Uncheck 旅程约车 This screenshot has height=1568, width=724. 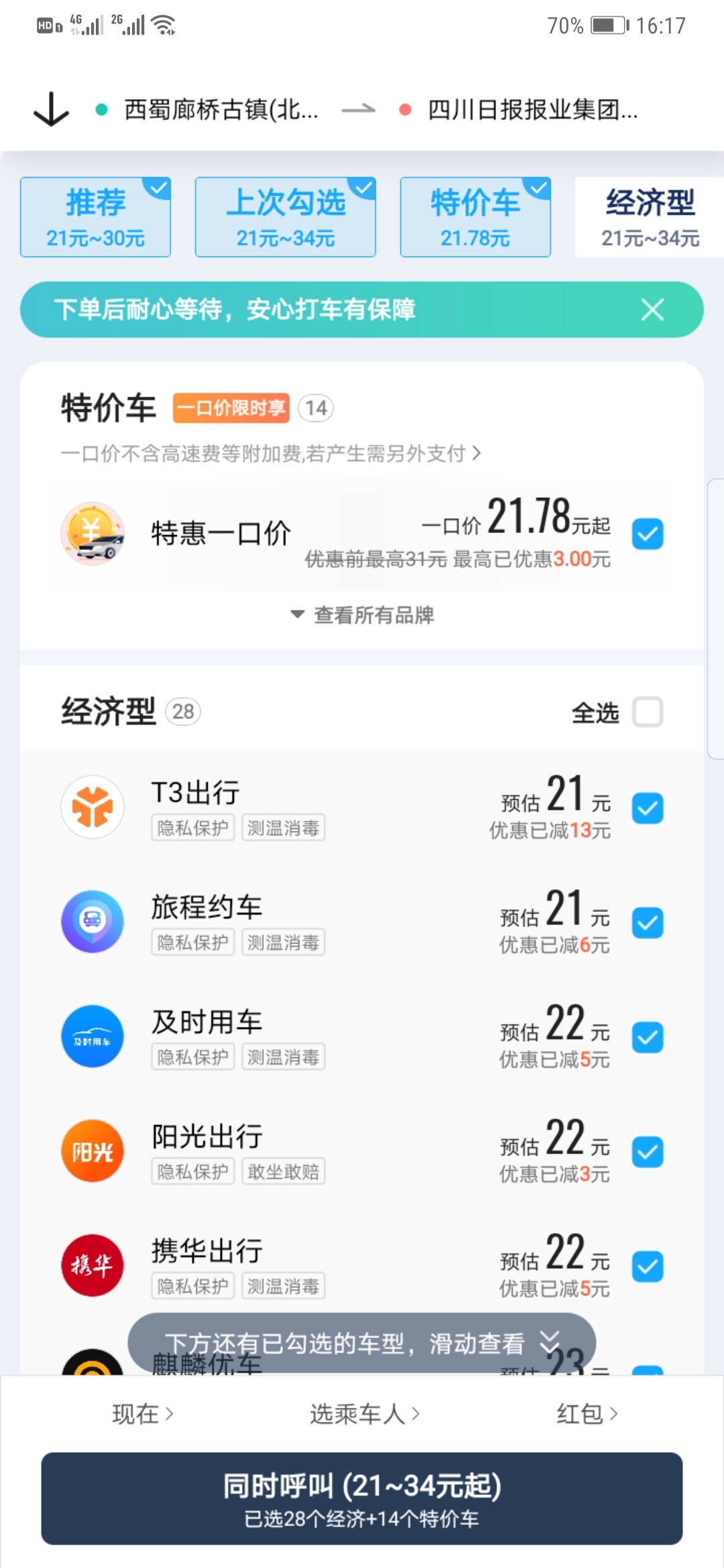648,923
